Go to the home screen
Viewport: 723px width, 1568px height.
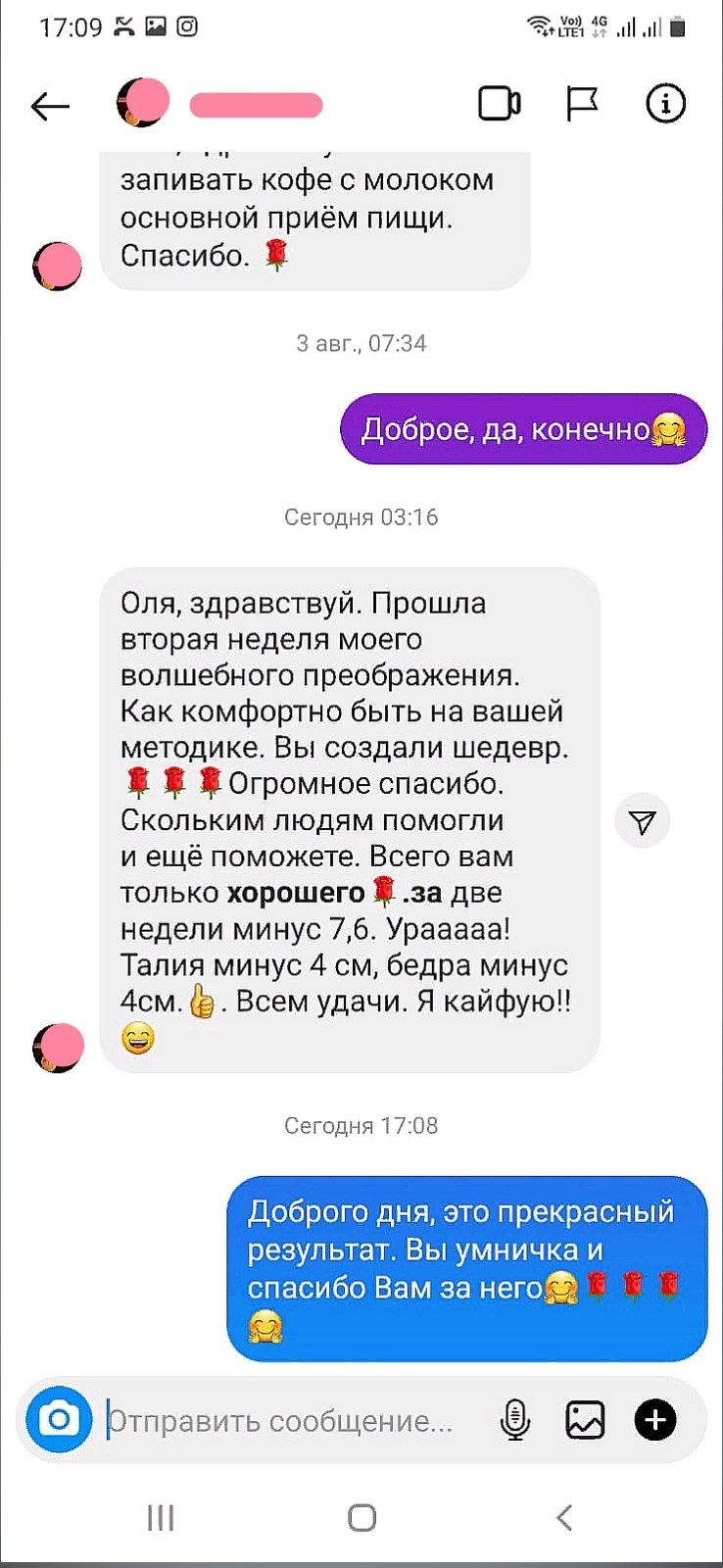361,1518
